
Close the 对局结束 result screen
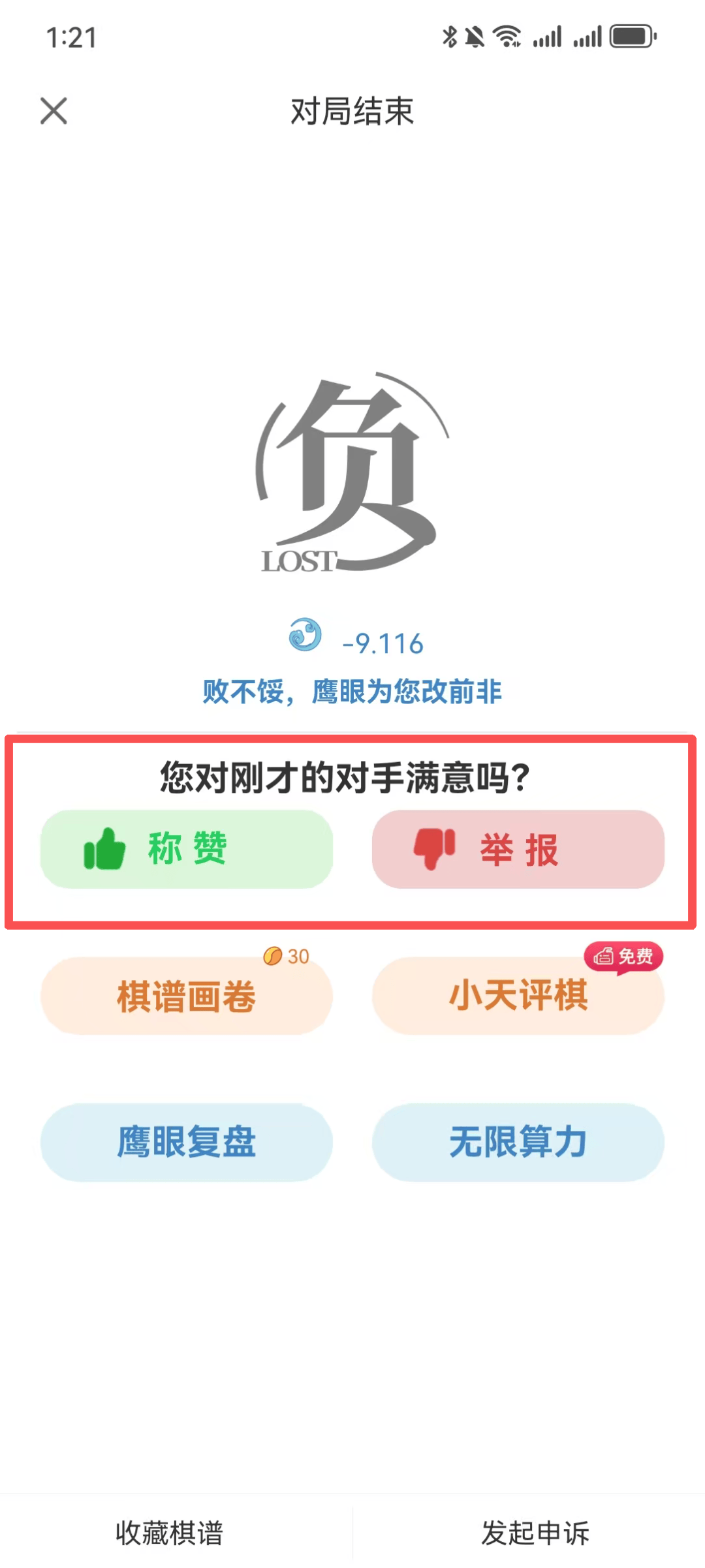click(54, 111)
